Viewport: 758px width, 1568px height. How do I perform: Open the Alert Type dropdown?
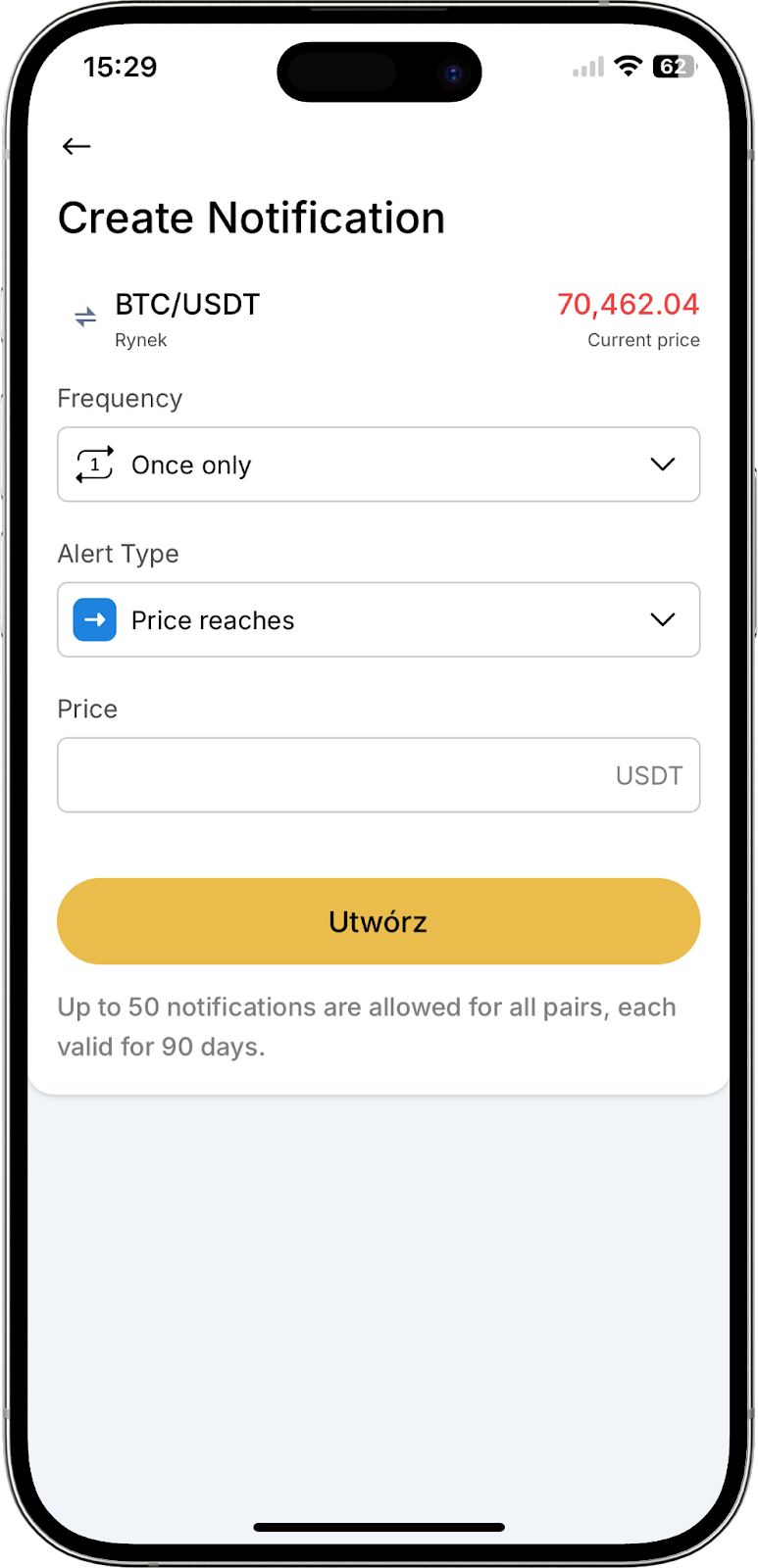pyautogui.click(x=379, y=620)
